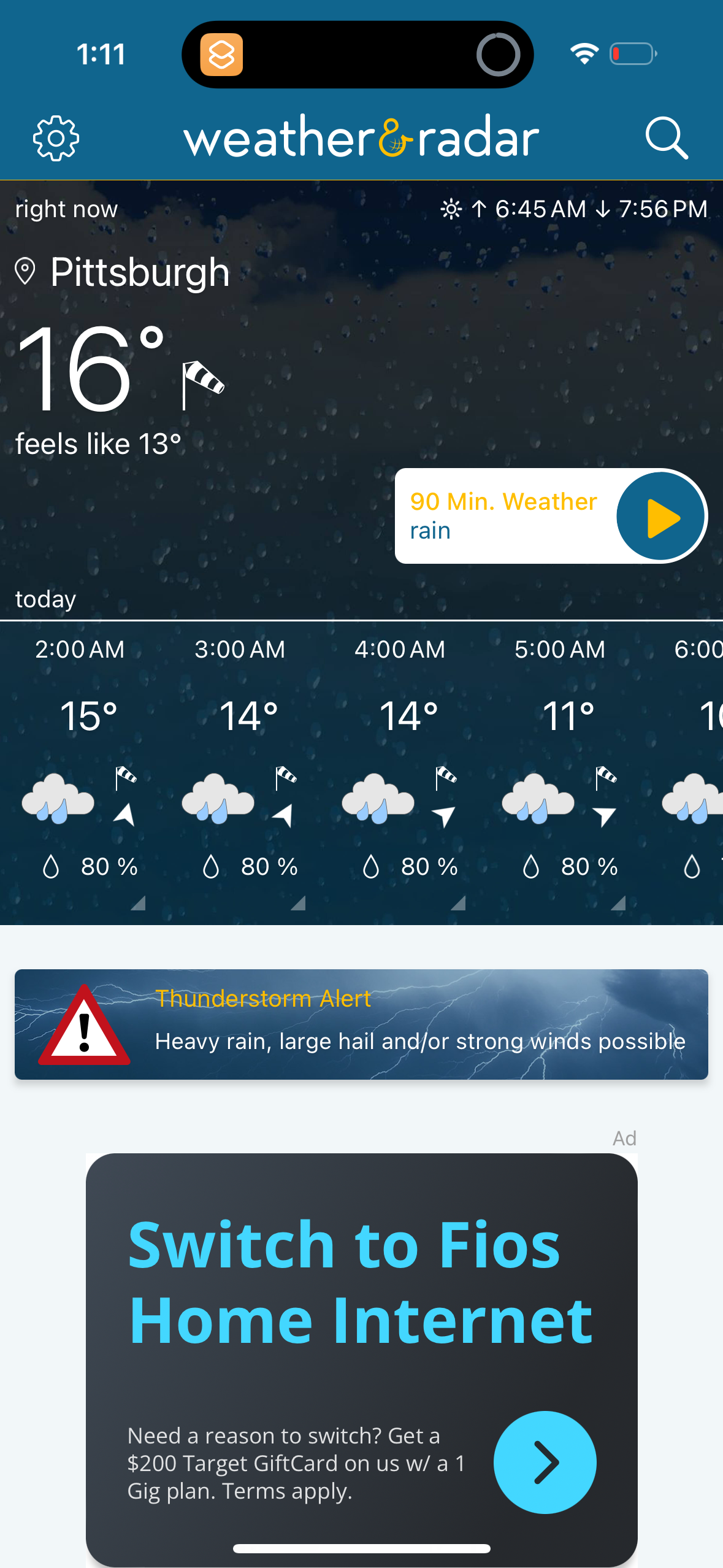Tap the battery indicator in the status bar

pos(633,53)
